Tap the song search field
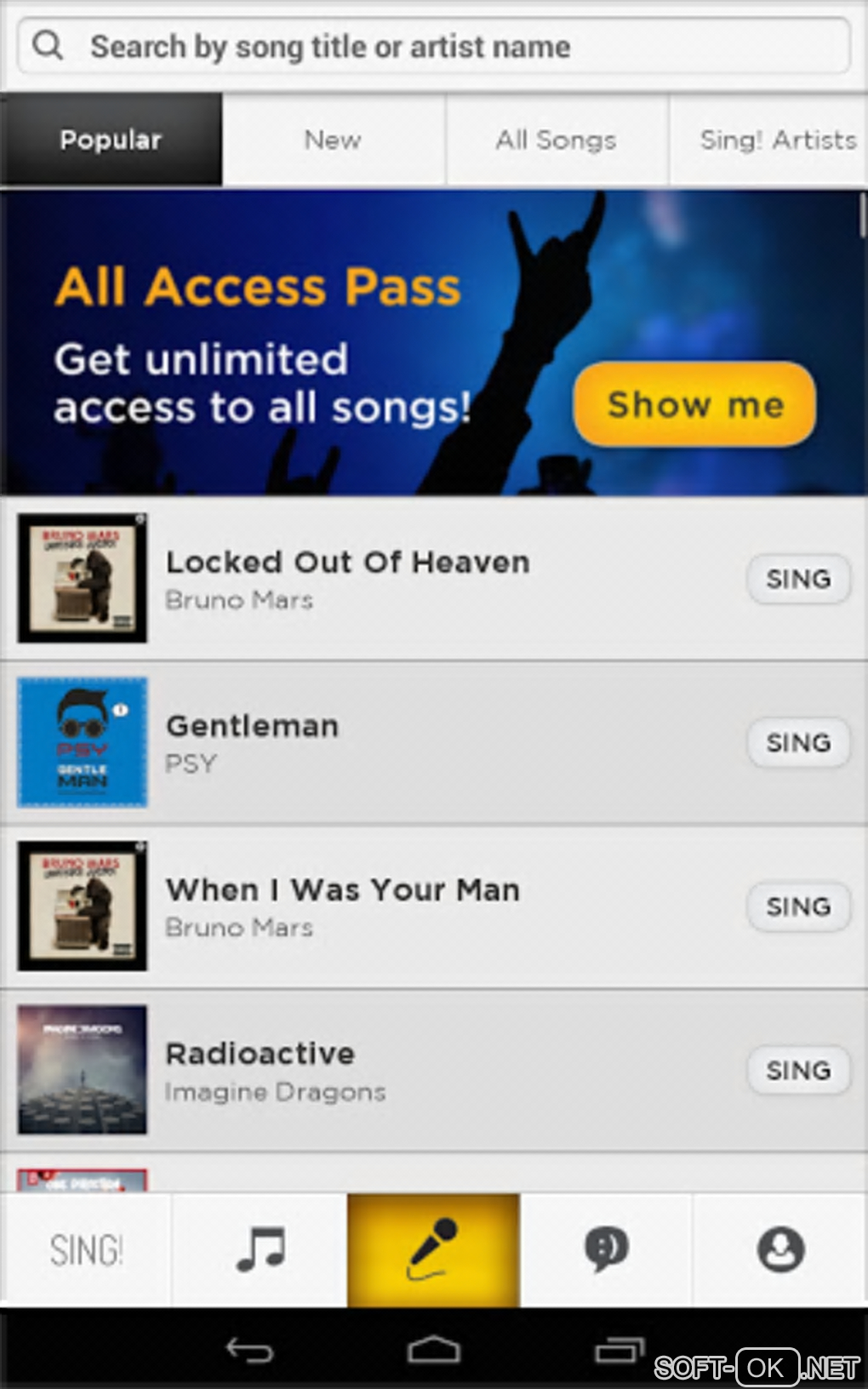 tap(434, 46)
